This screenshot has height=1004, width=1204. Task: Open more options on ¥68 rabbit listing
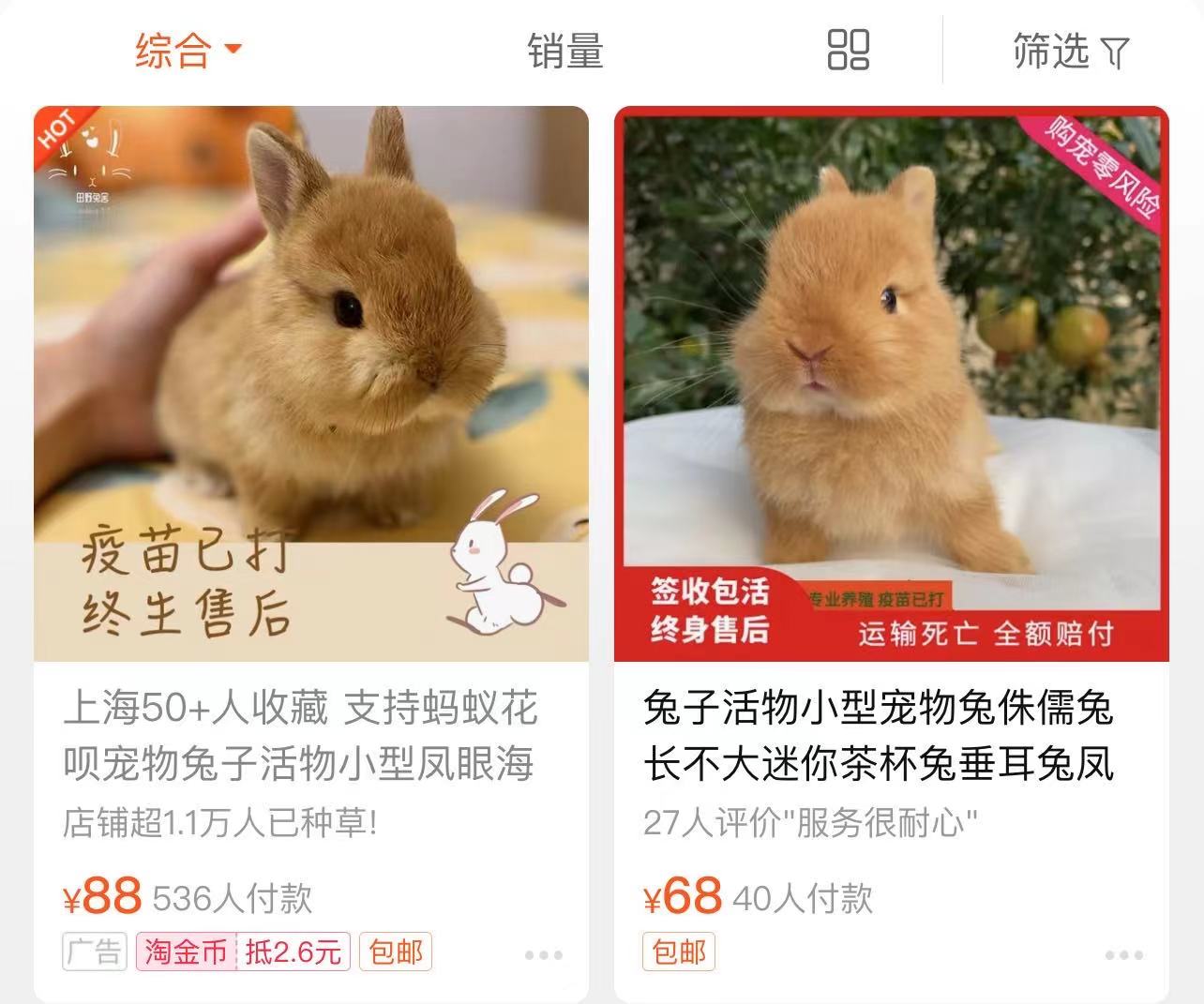(x=1123, y=954)
